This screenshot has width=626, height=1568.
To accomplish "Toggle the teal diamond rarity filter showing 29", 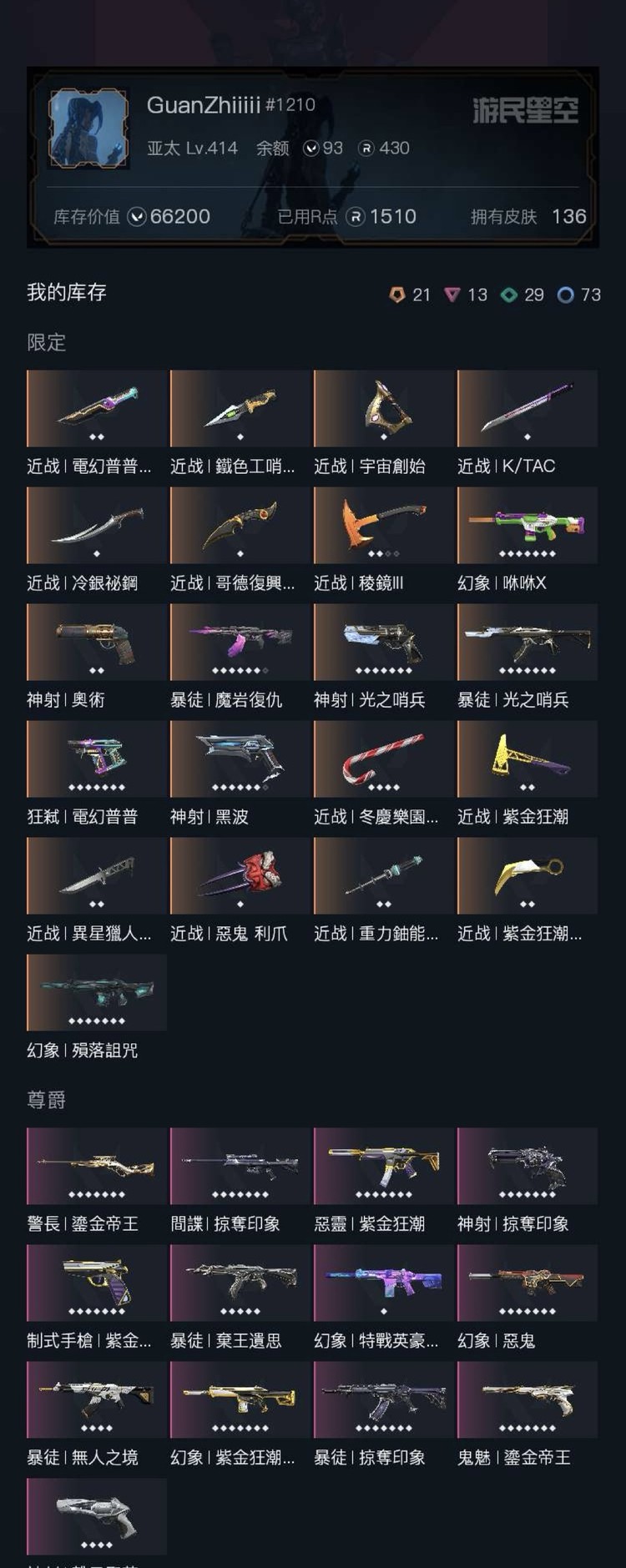I will tap(507, 295).
